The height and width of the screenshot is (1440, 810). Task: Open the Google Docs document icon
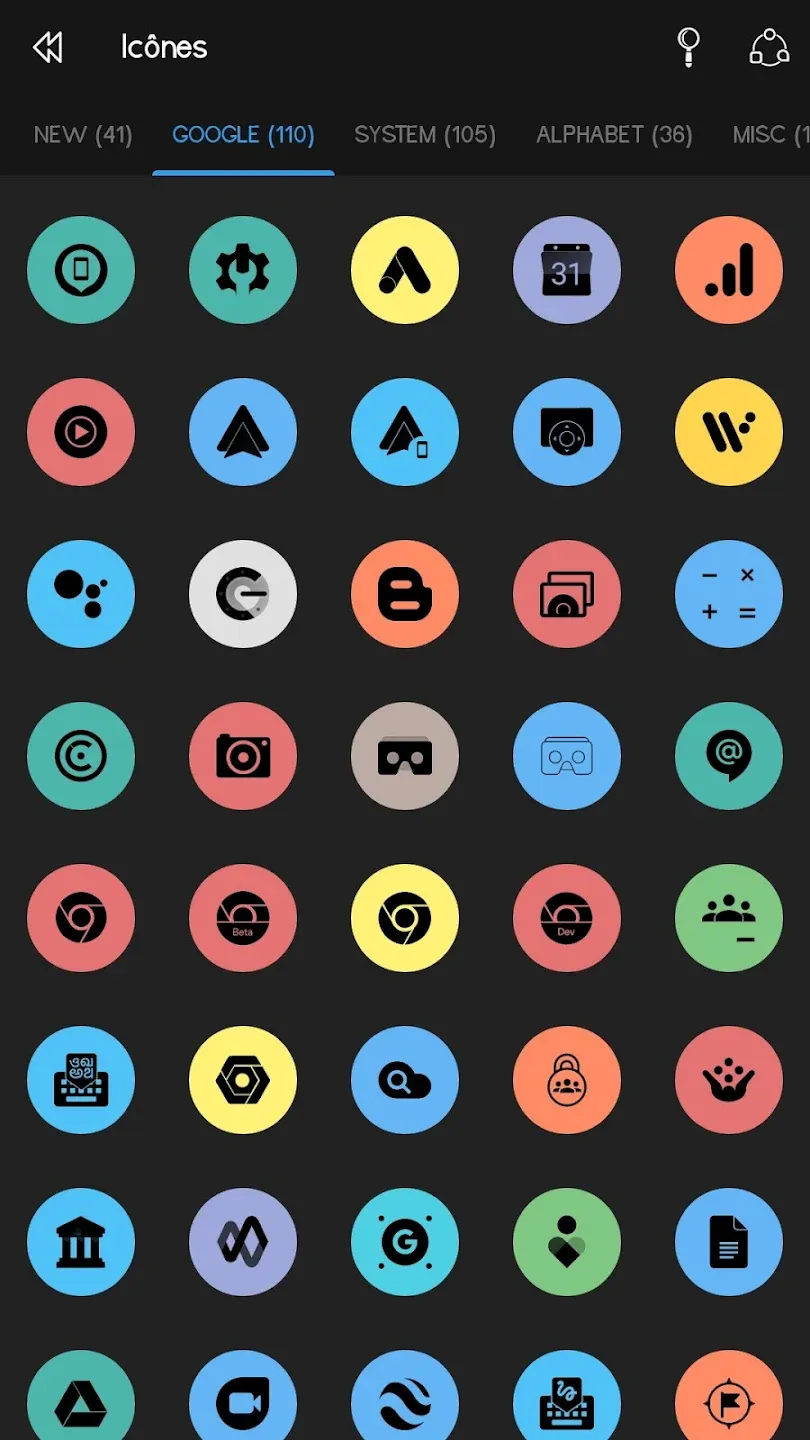point(729,1242)
